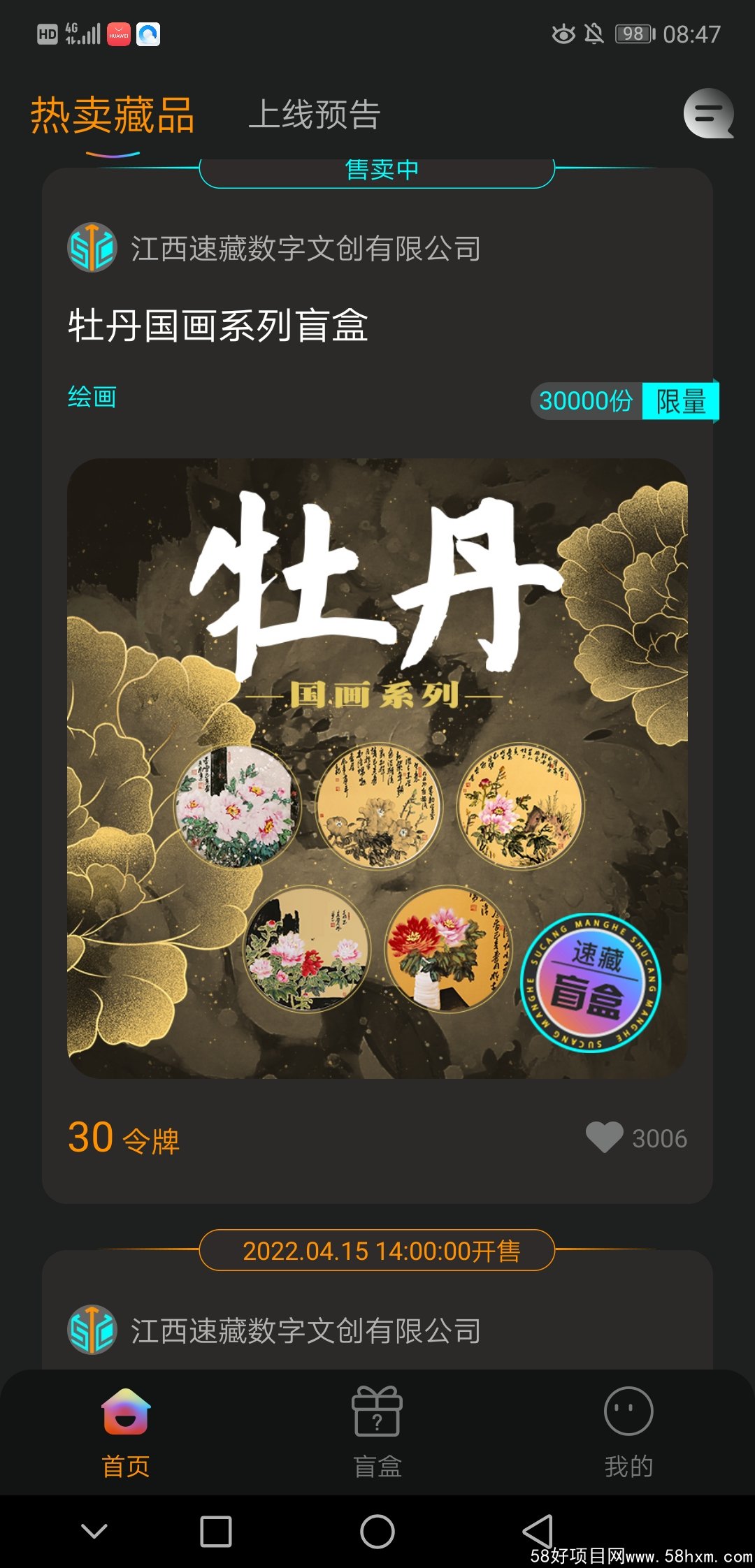Like the 牡丹国画系列盲盒 with the heart icon
Viewport: 755px width, 1568px height.
tap(605, 1138)
